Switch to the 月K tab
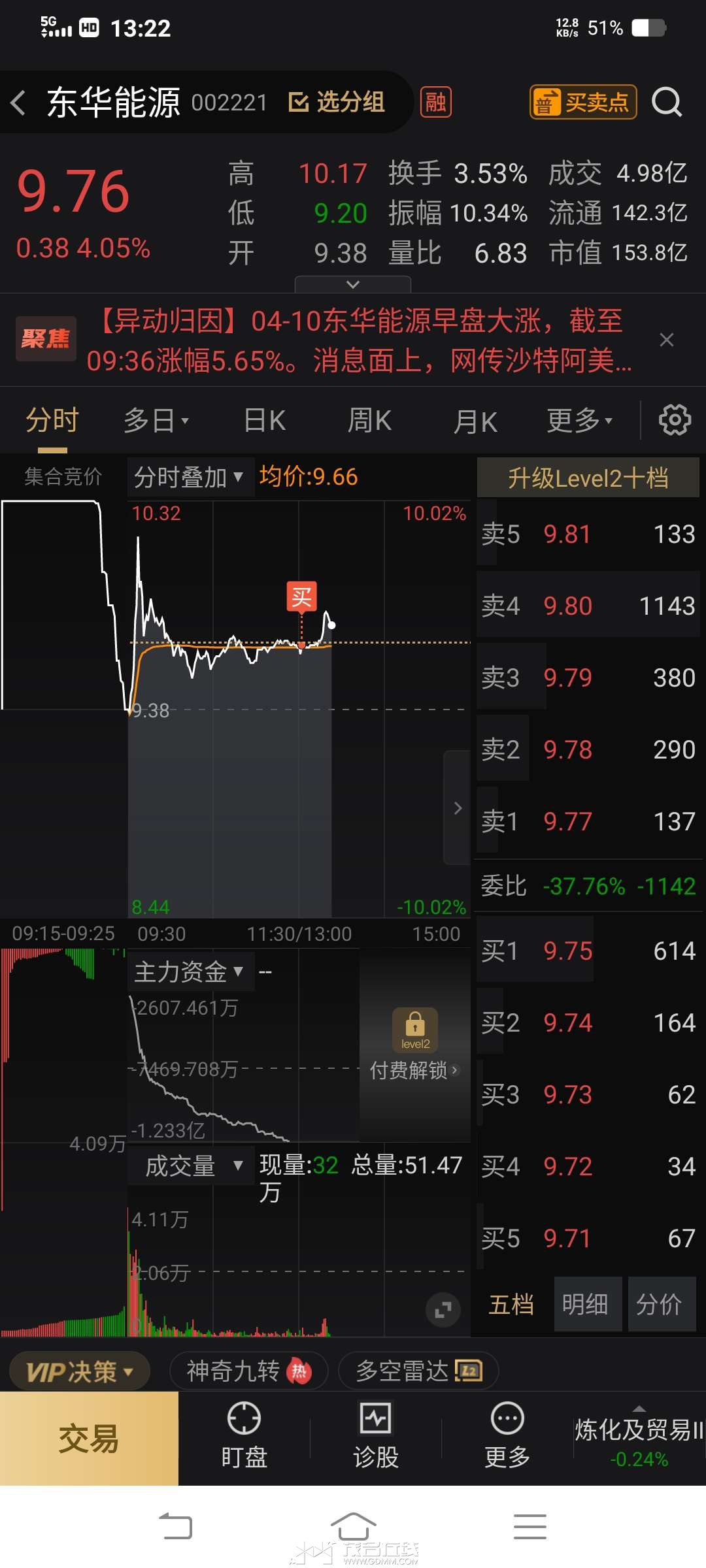This screenshot has width=706, height=1568. tap(475, 421)
